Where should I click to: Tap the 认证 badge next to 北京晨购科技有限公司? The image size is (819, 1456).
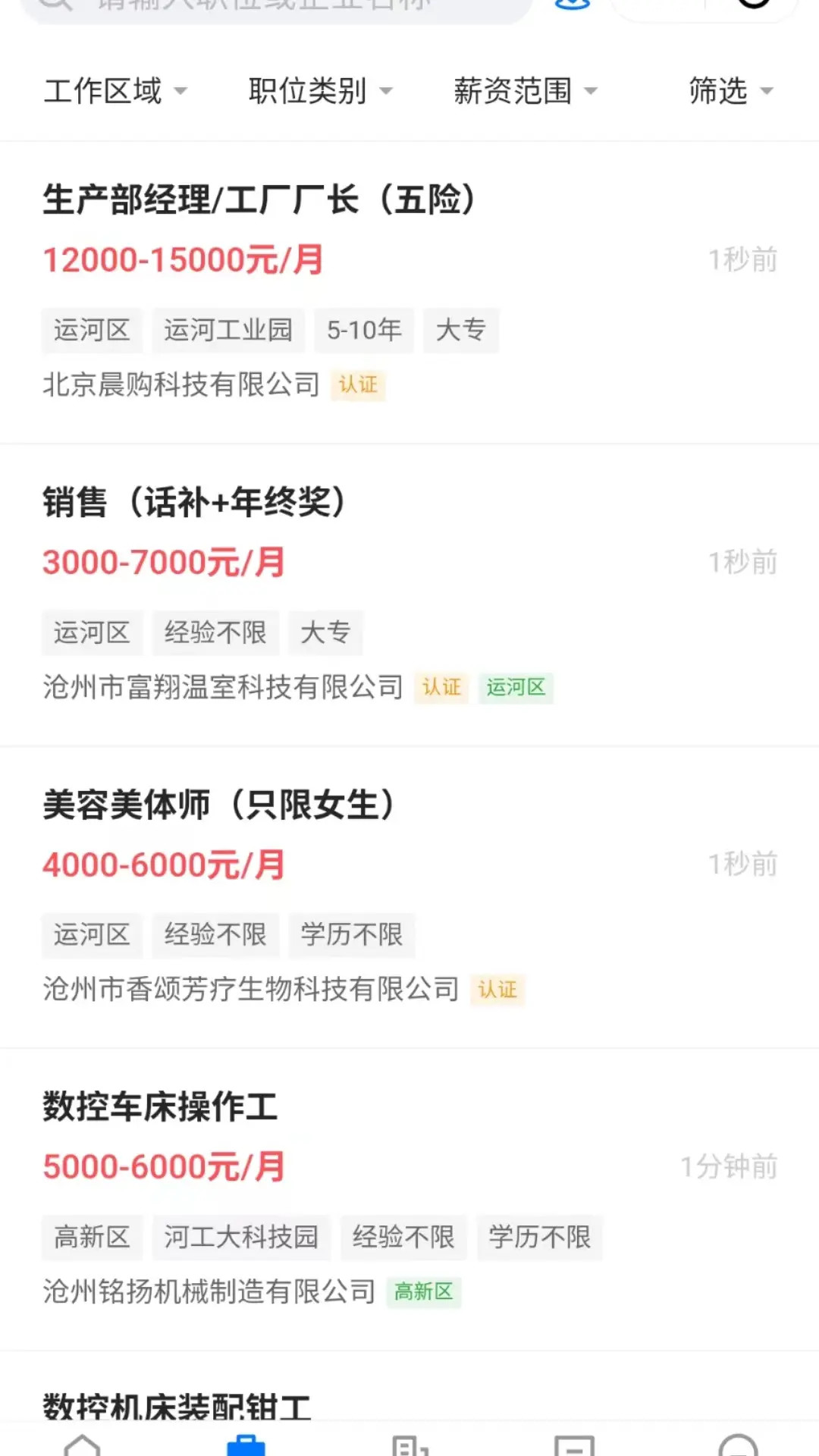(x=358, y=385)
